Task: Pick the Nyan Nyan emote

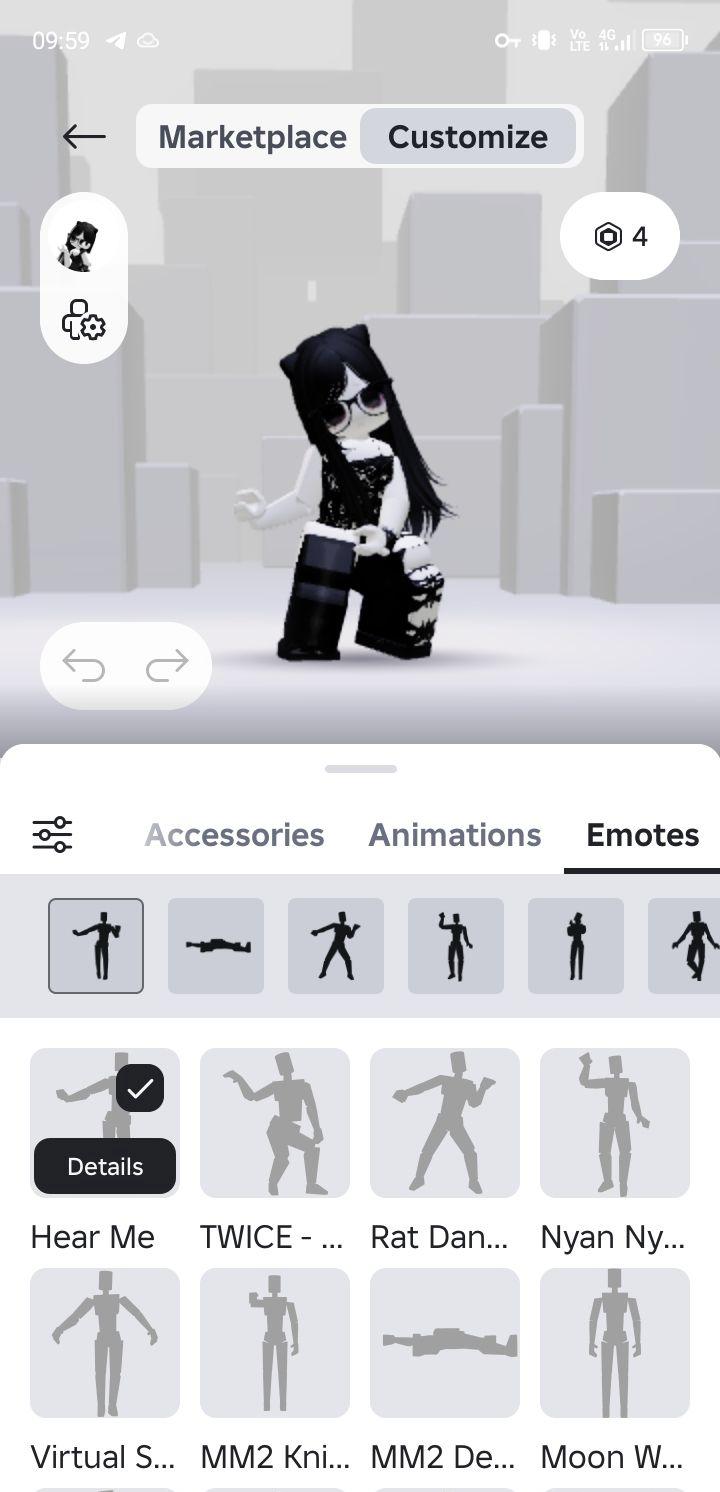Action: pos(615,1122)
